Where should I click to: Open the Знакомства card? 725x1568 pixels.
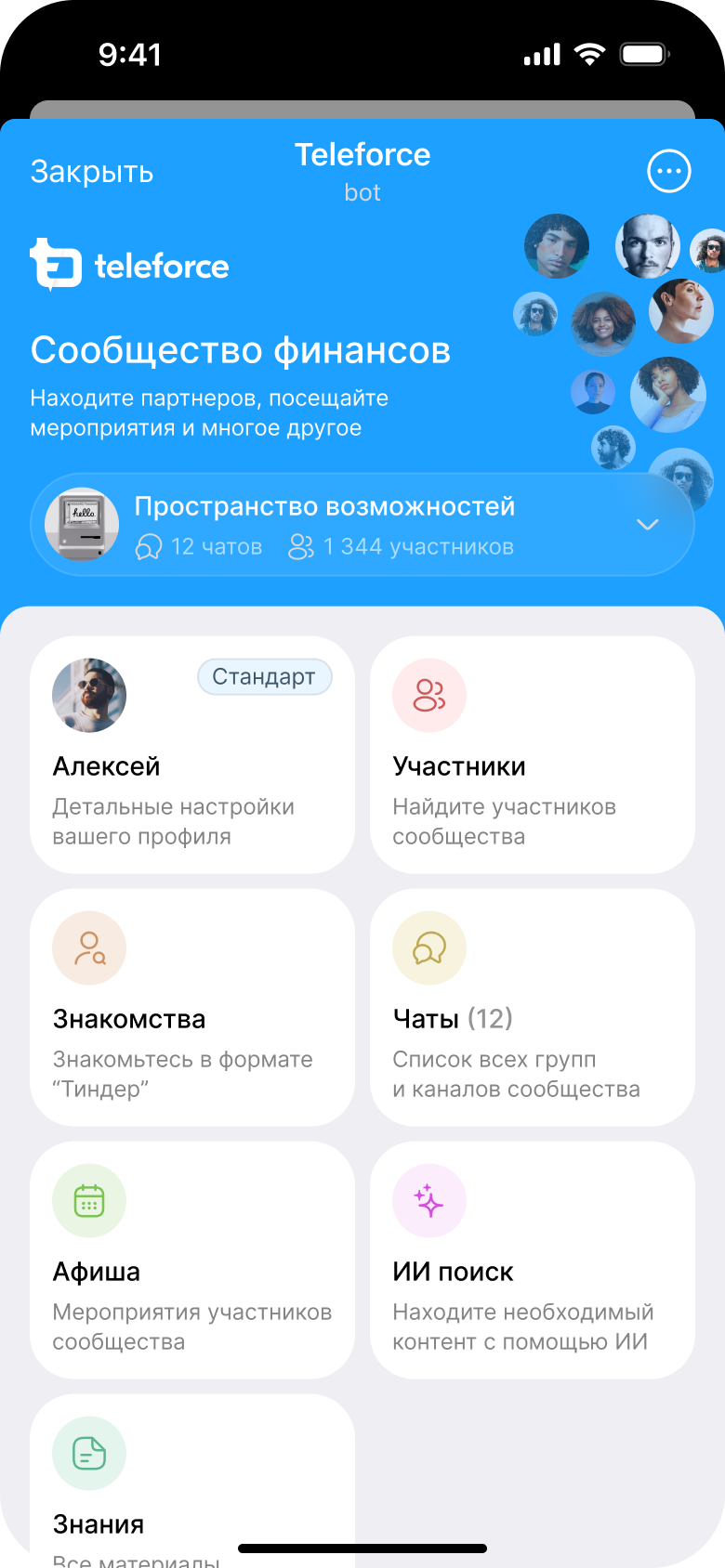pyautogui.click(x=192, y=1007)
